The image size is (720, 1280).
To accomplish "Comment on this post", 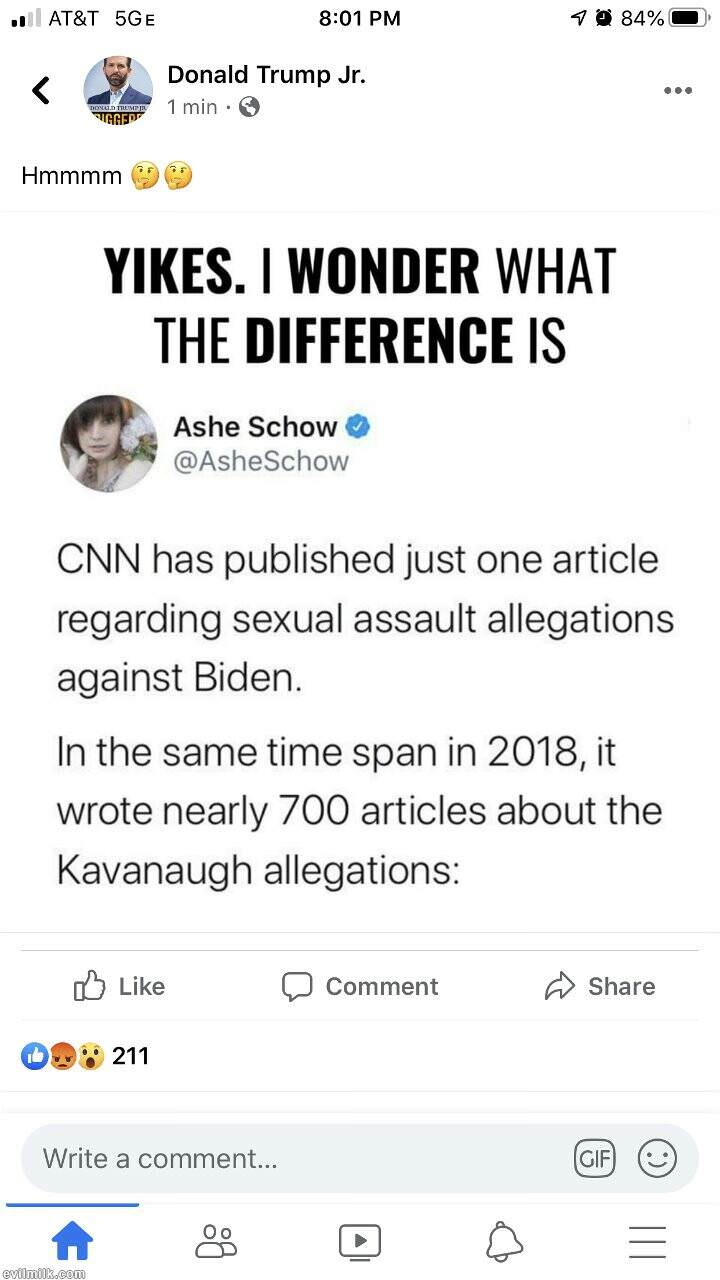I will pos(360,986).
